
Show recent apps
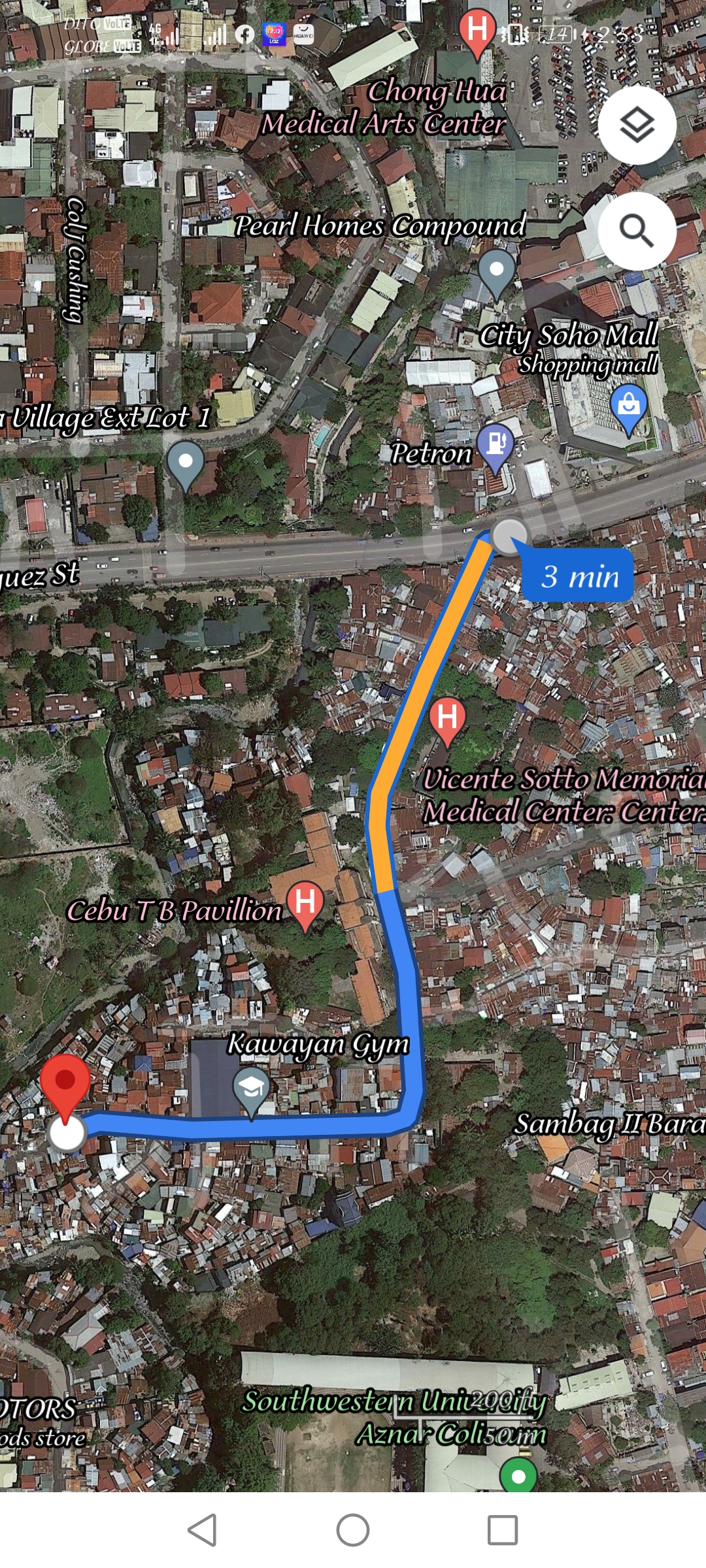(x=503, y=1530)
